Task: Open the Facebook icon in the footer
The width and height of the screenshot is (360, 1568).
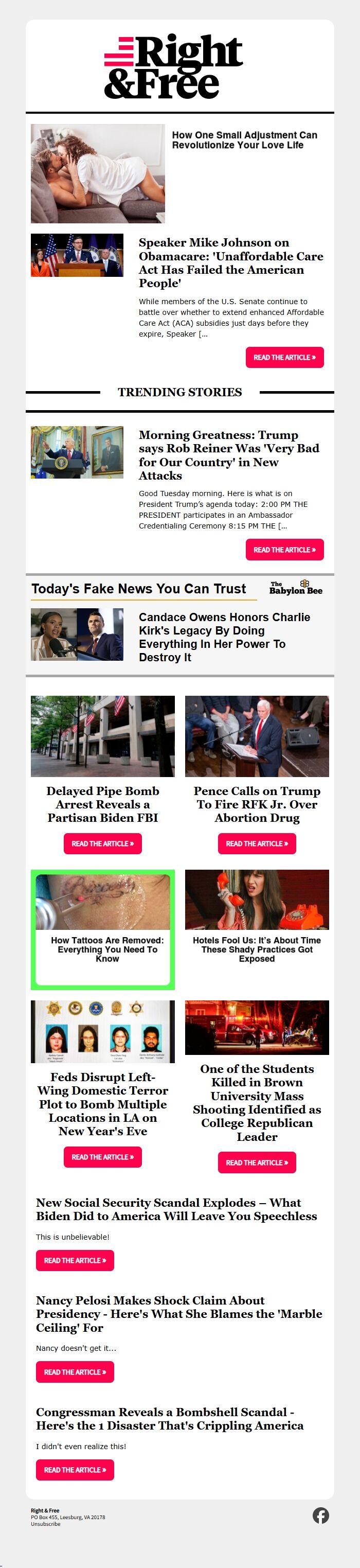Action: tap(320, 1515)
